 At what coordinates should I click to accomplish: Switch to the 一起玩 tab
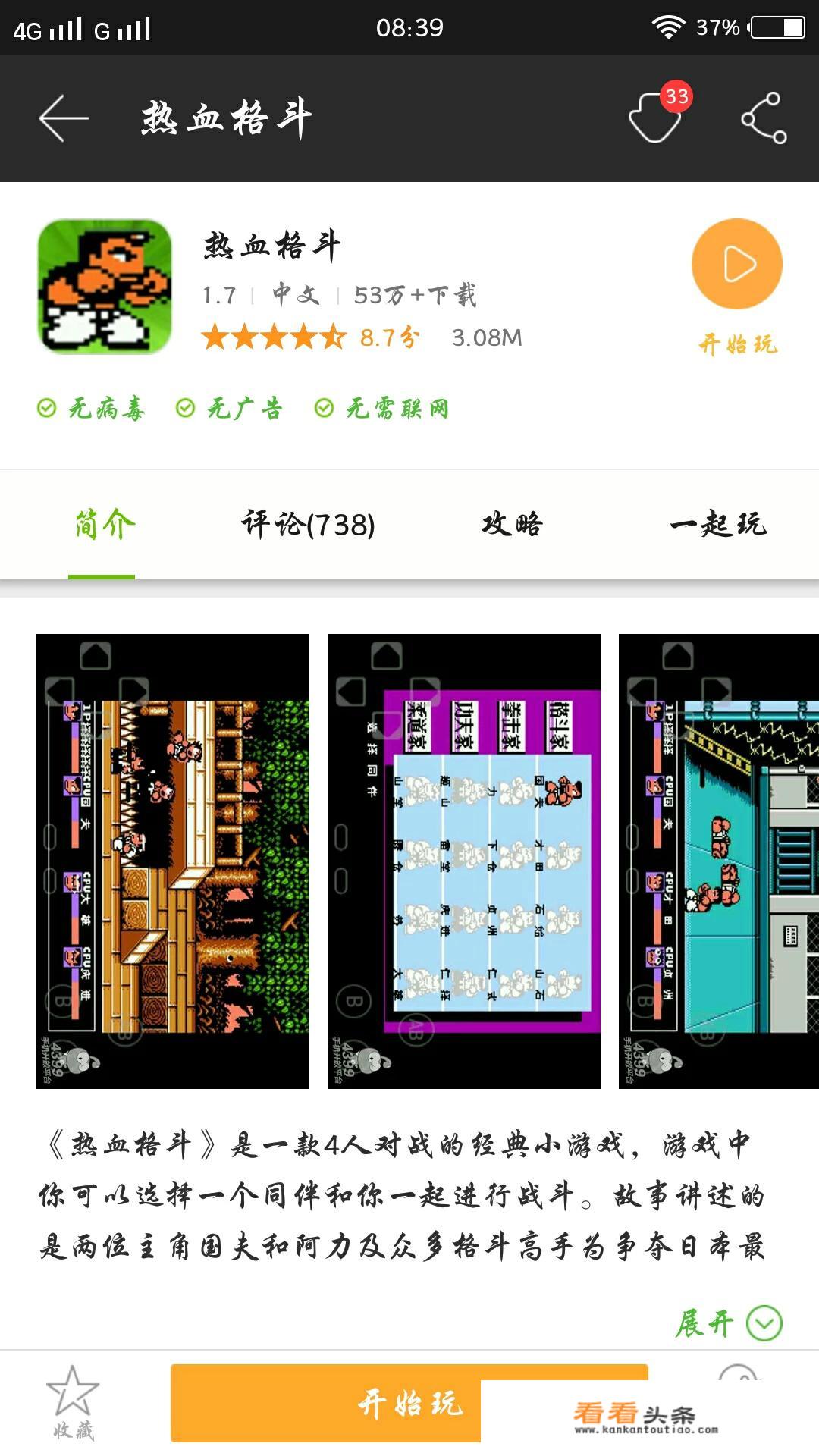tap(717, 524)
